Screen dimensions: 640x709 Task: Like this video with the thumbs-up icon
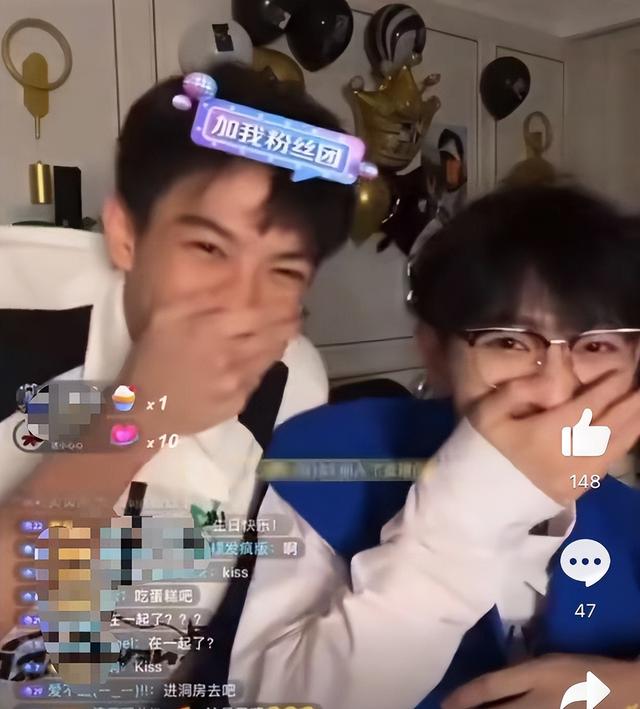coord(585,435)
